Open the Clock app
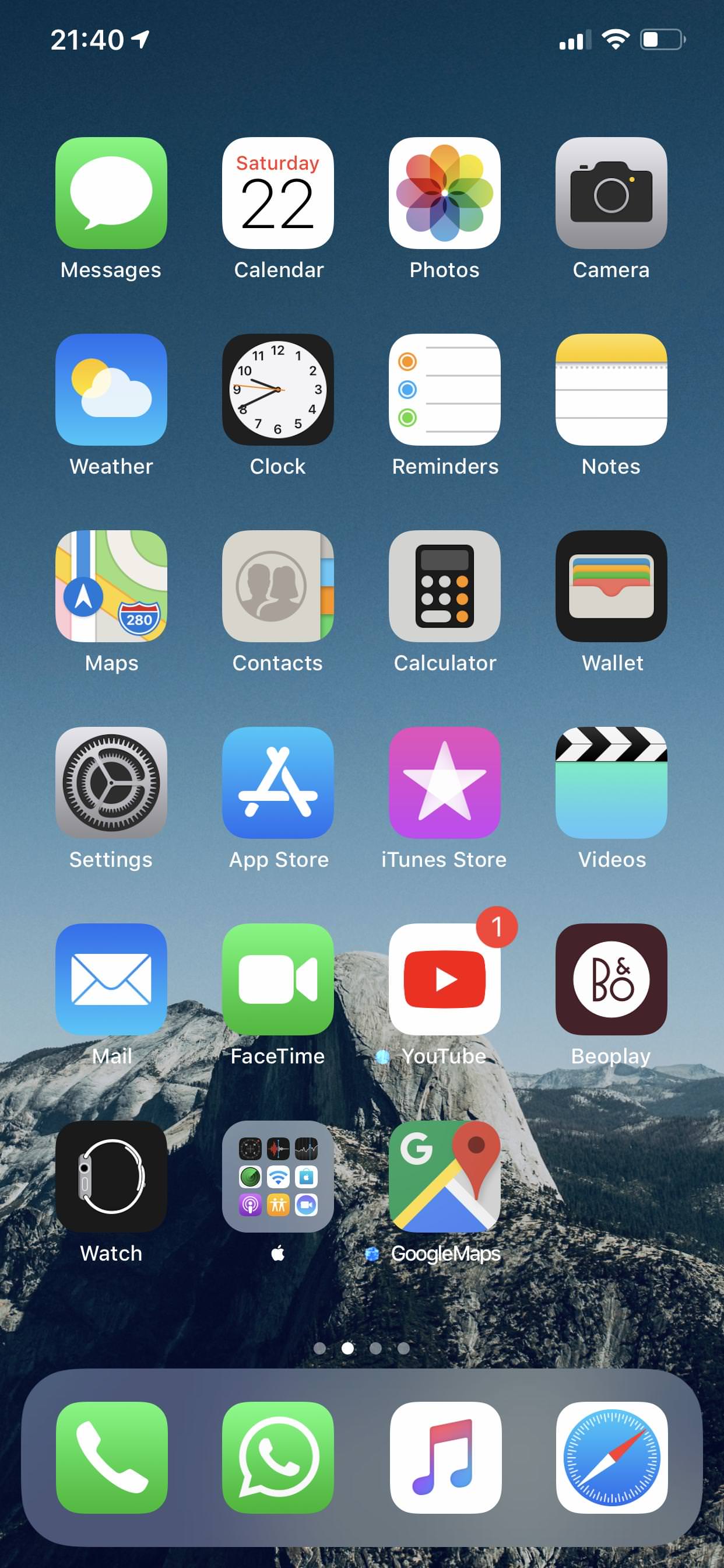Viewport: 724px width, 1568px height. [x=277, y=390]
